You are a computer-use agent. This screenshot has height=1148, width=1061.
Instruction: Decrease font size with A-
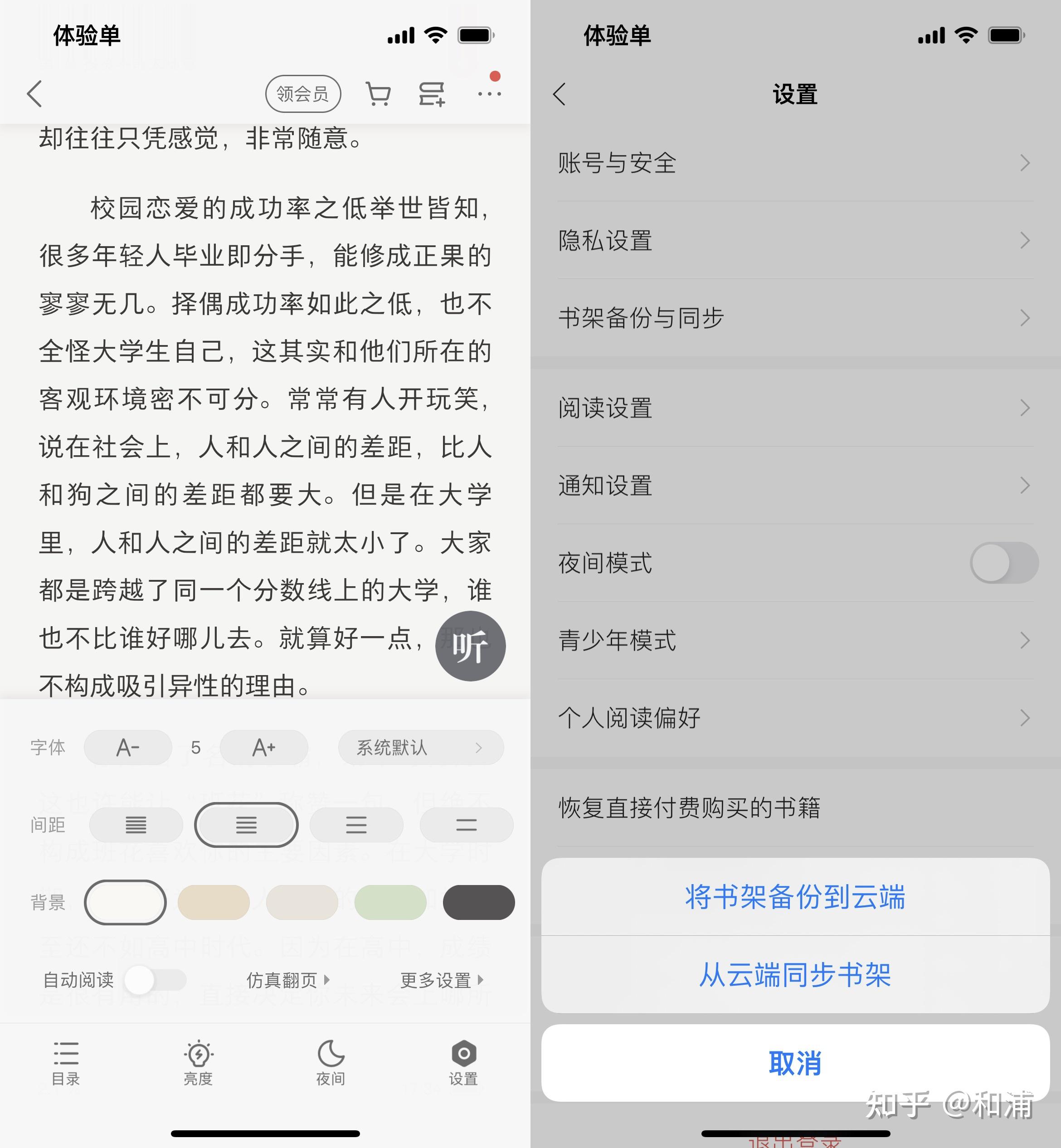128,747
